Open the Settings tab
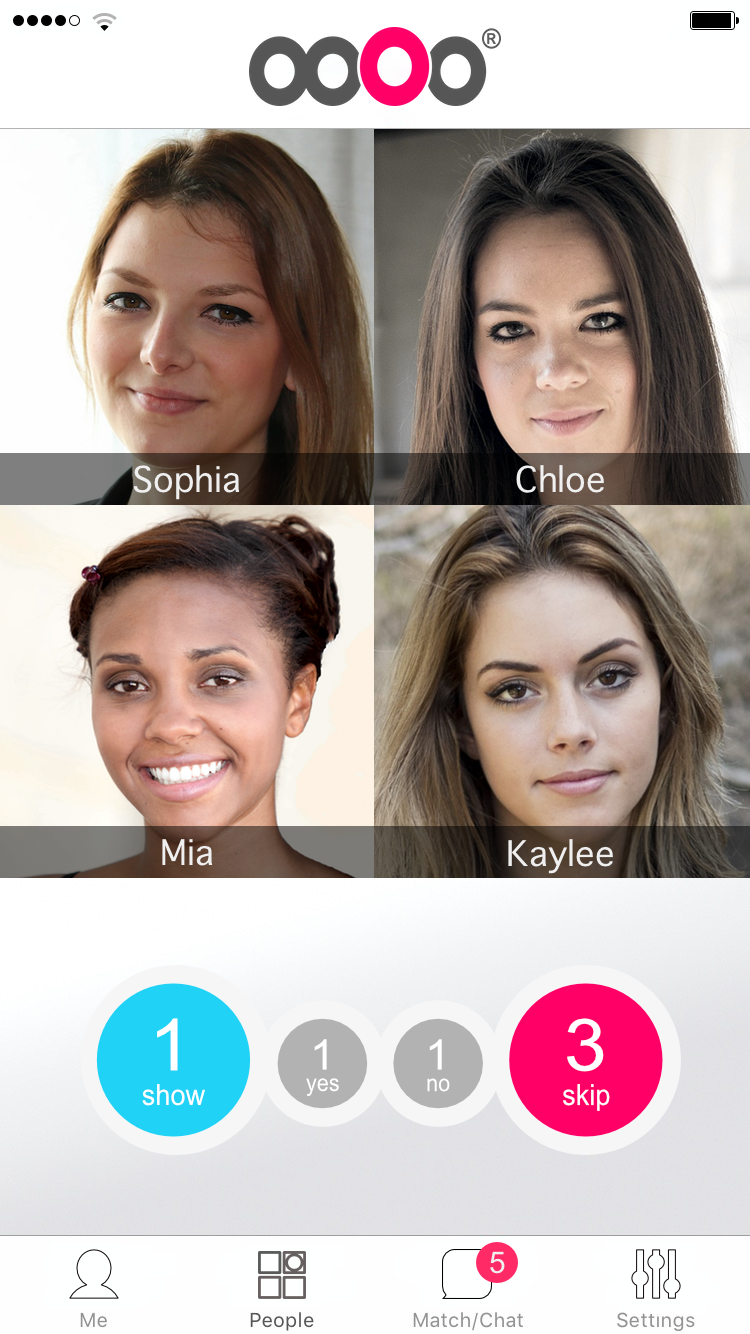The width and height of the screenshot is (750, 1334). pyautogui.click(x=656, y=1288)
